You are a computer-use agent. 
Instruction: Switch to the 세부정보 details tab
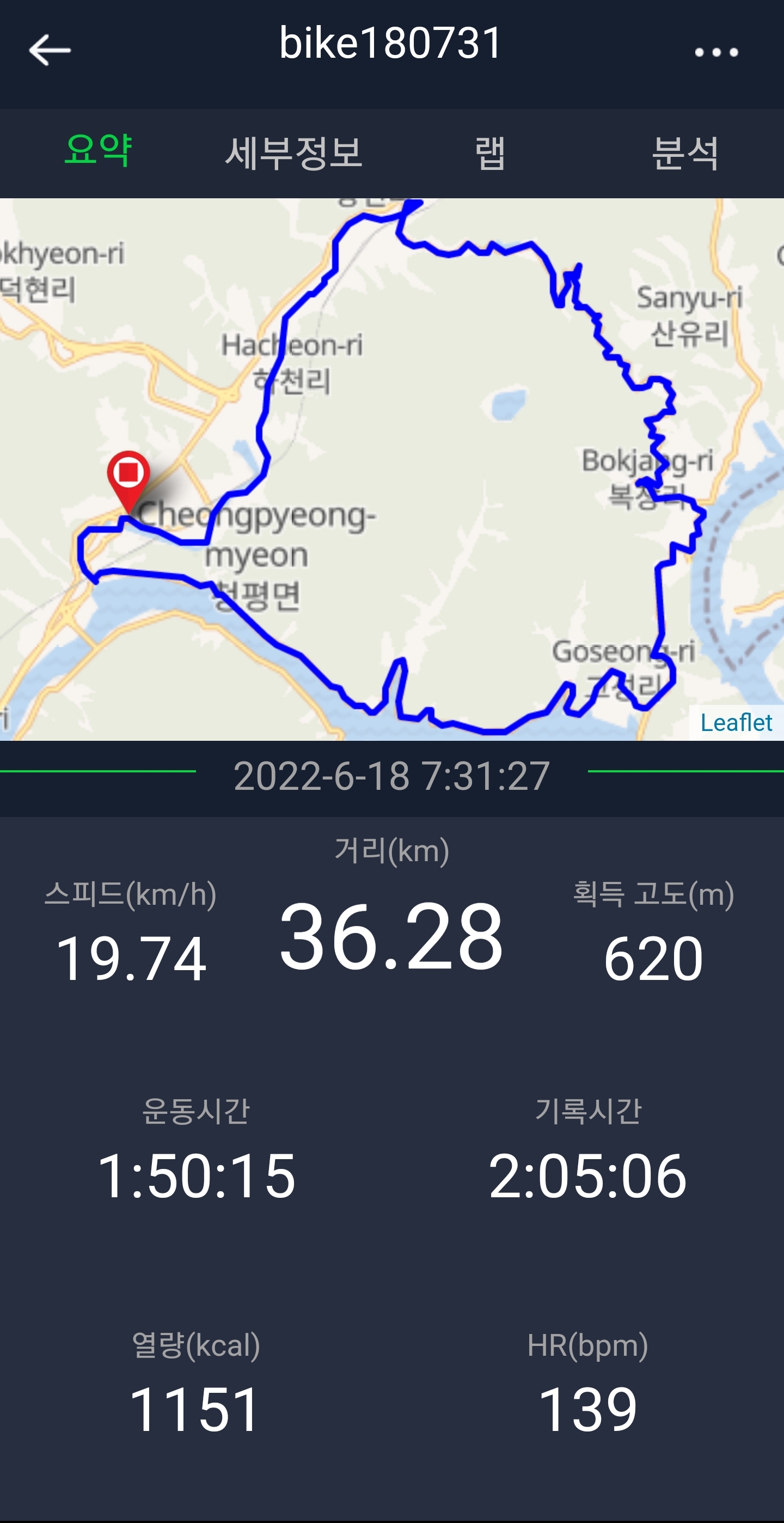pyautogui.click(x=293, y=153)
